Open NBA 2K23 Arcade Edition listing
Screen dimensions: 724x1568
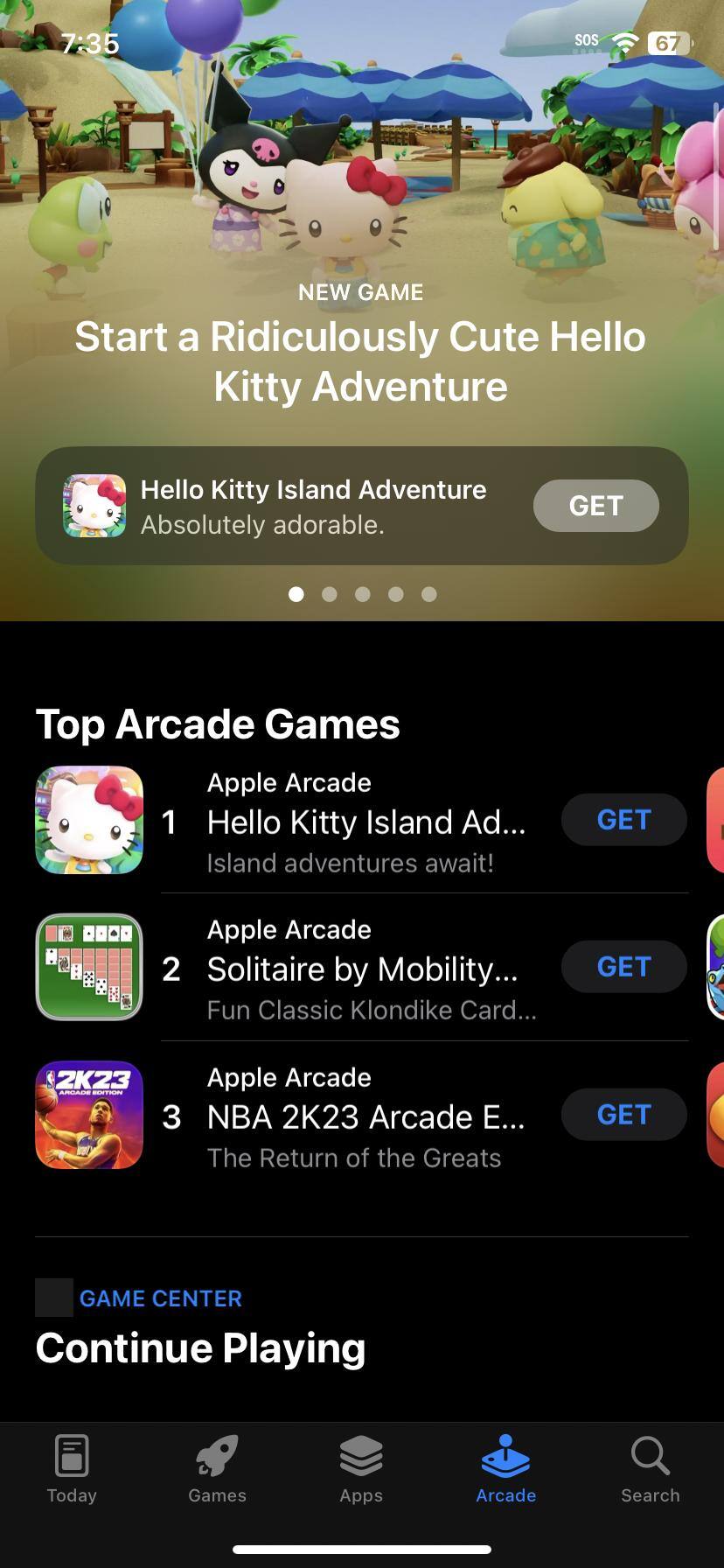point(365,1117)
